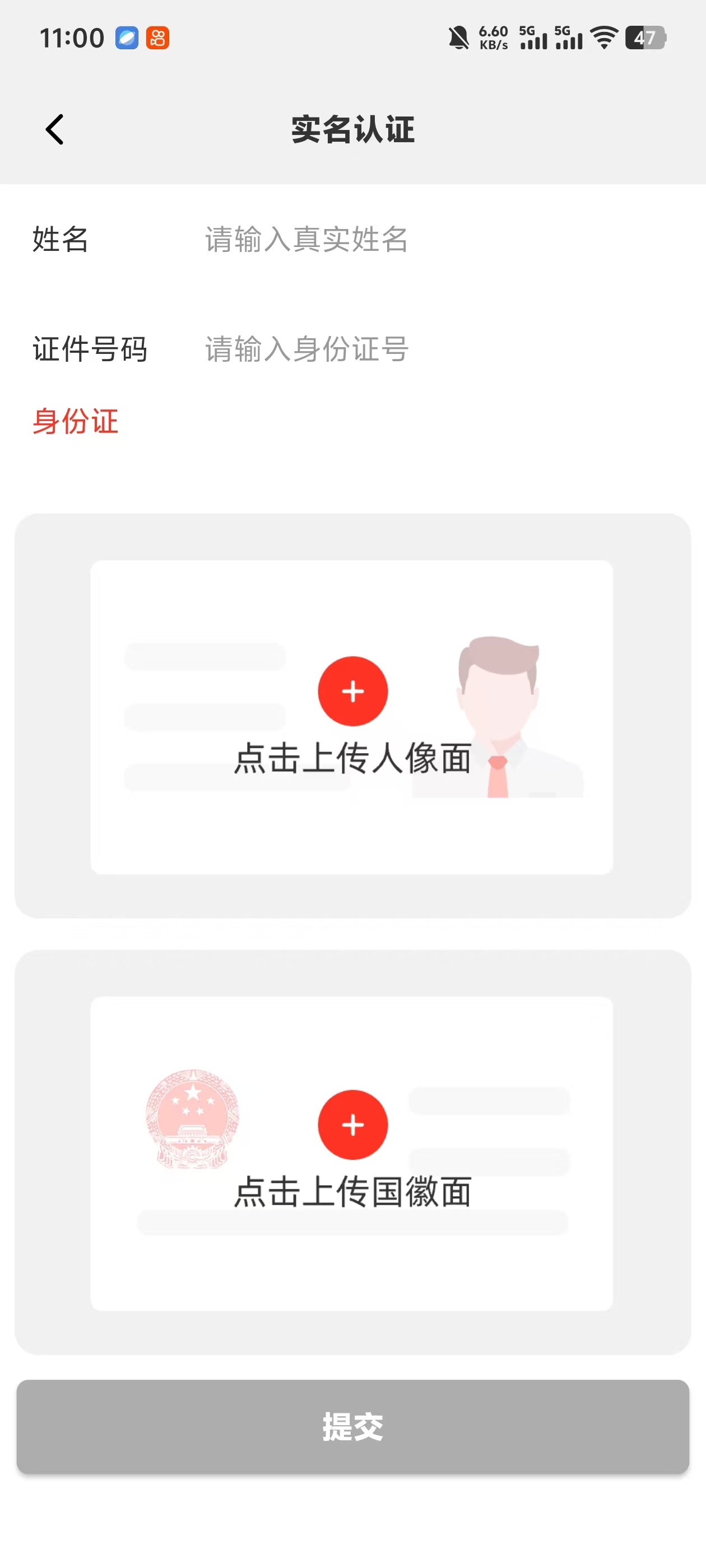Go back from the 实名认证 page
The image size is (706, 1568).
55,130
